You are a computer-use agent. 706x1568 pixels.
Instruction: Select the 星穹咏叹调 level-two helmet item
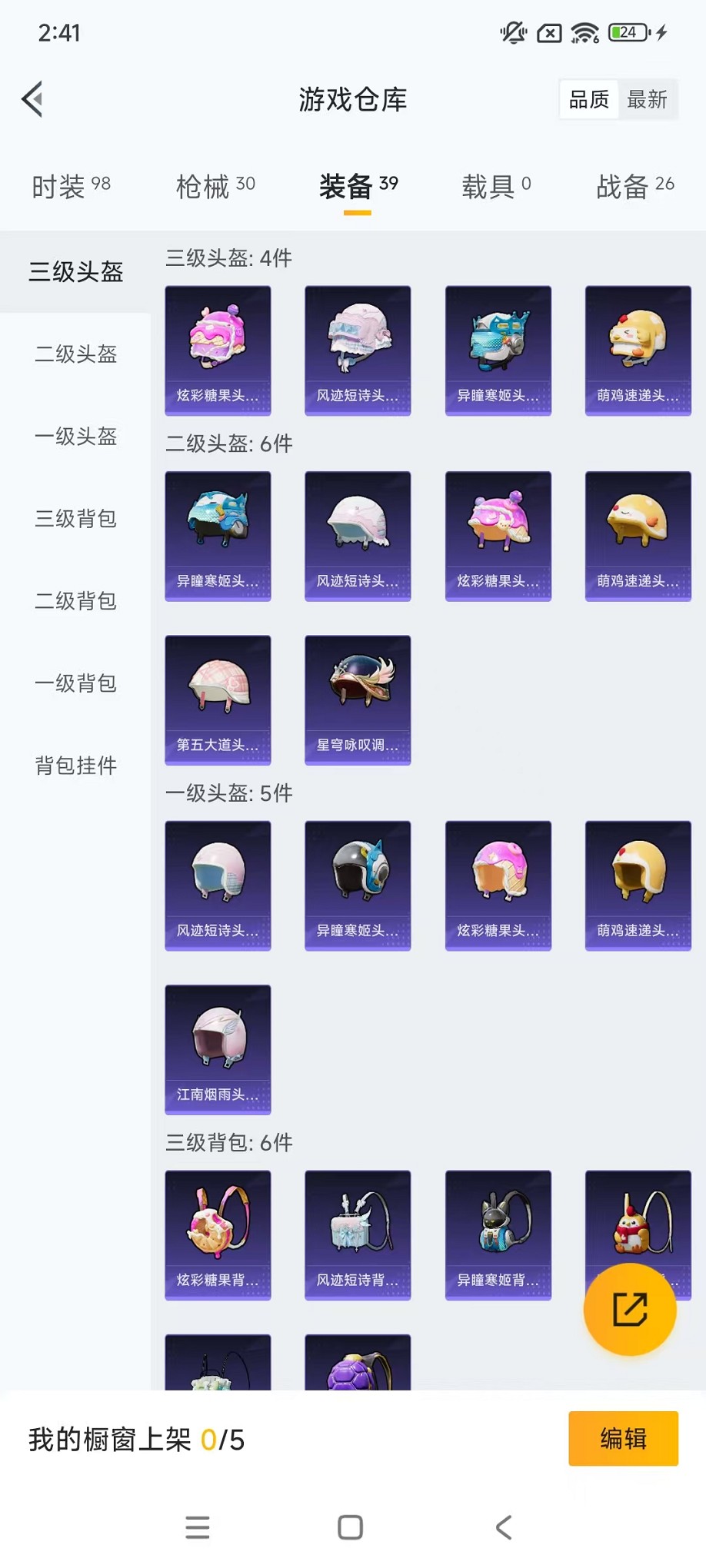point(358,699)
